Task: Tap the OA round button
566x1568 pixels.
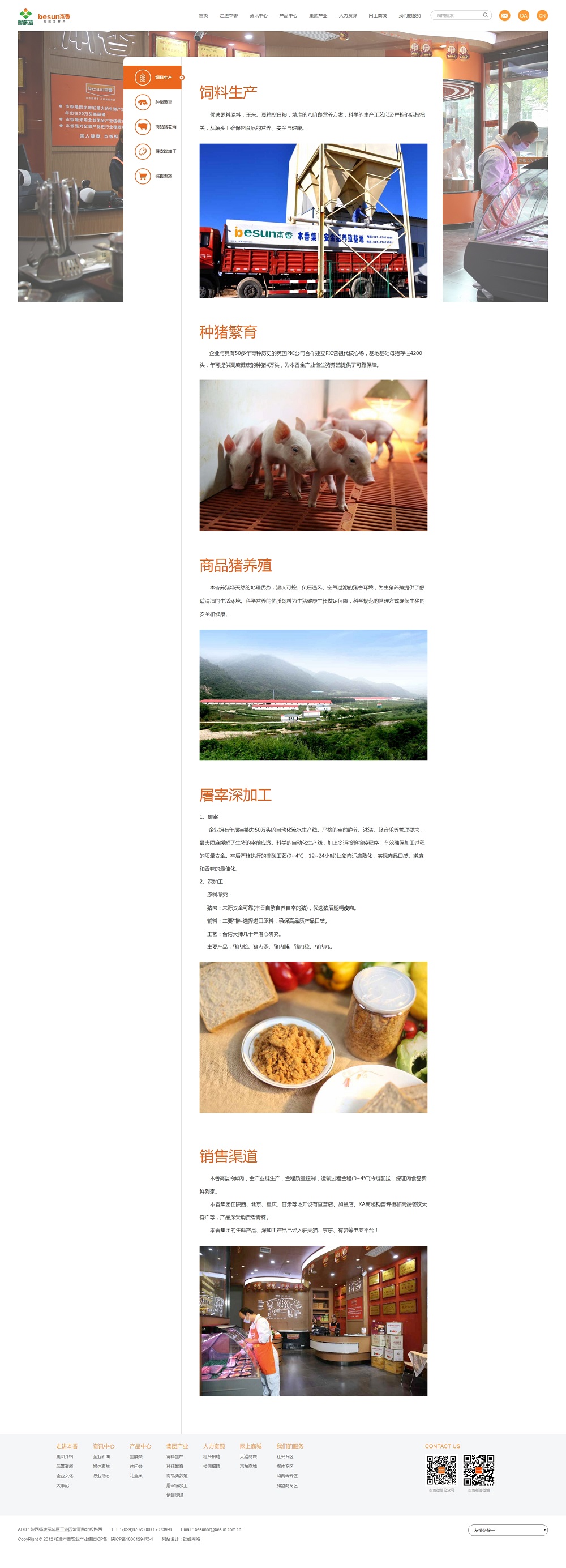Action: 524,16
